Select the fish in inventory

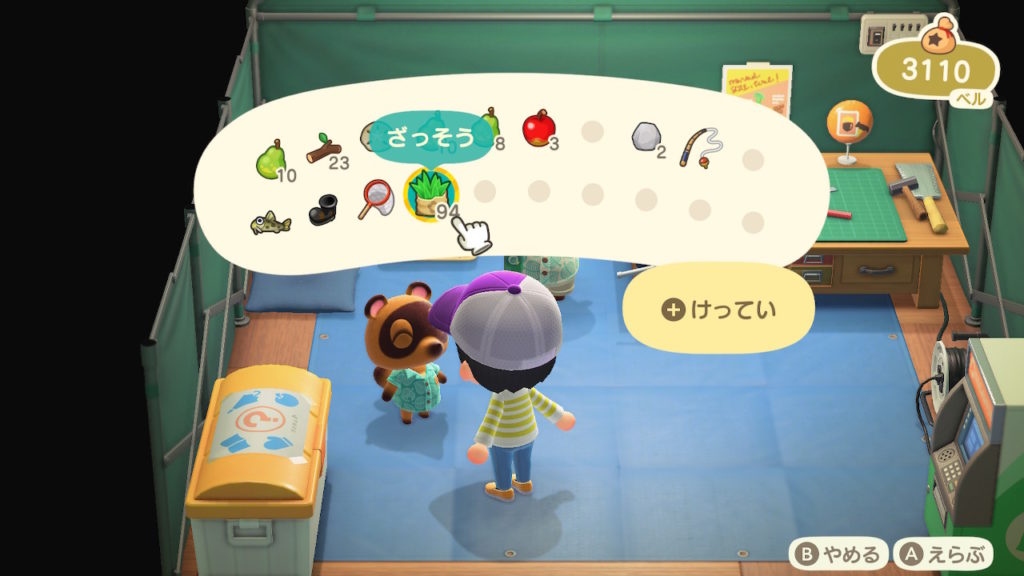tap(270, 222)
